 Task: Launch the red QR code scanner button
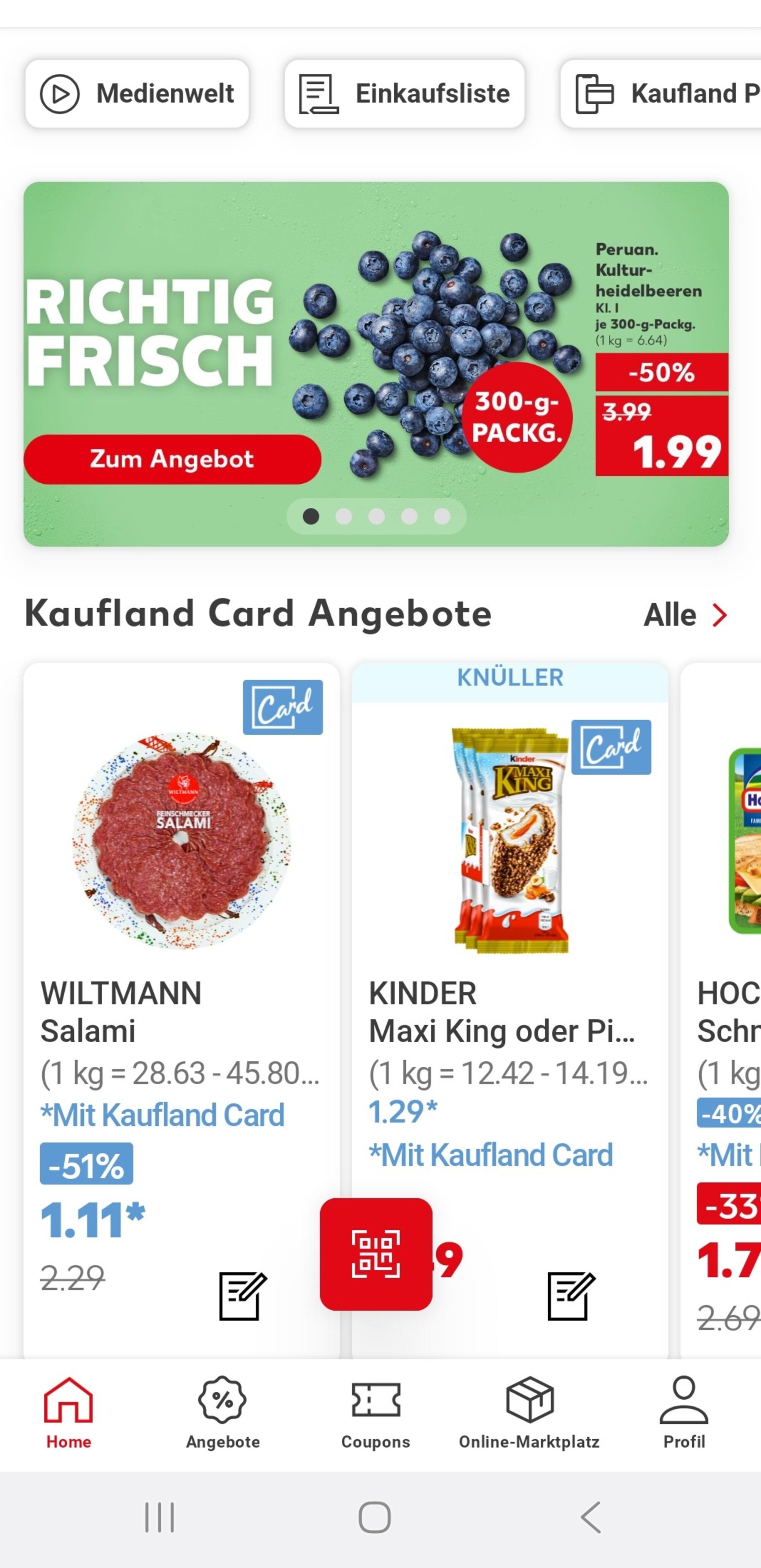click(x=376, y=1254)
